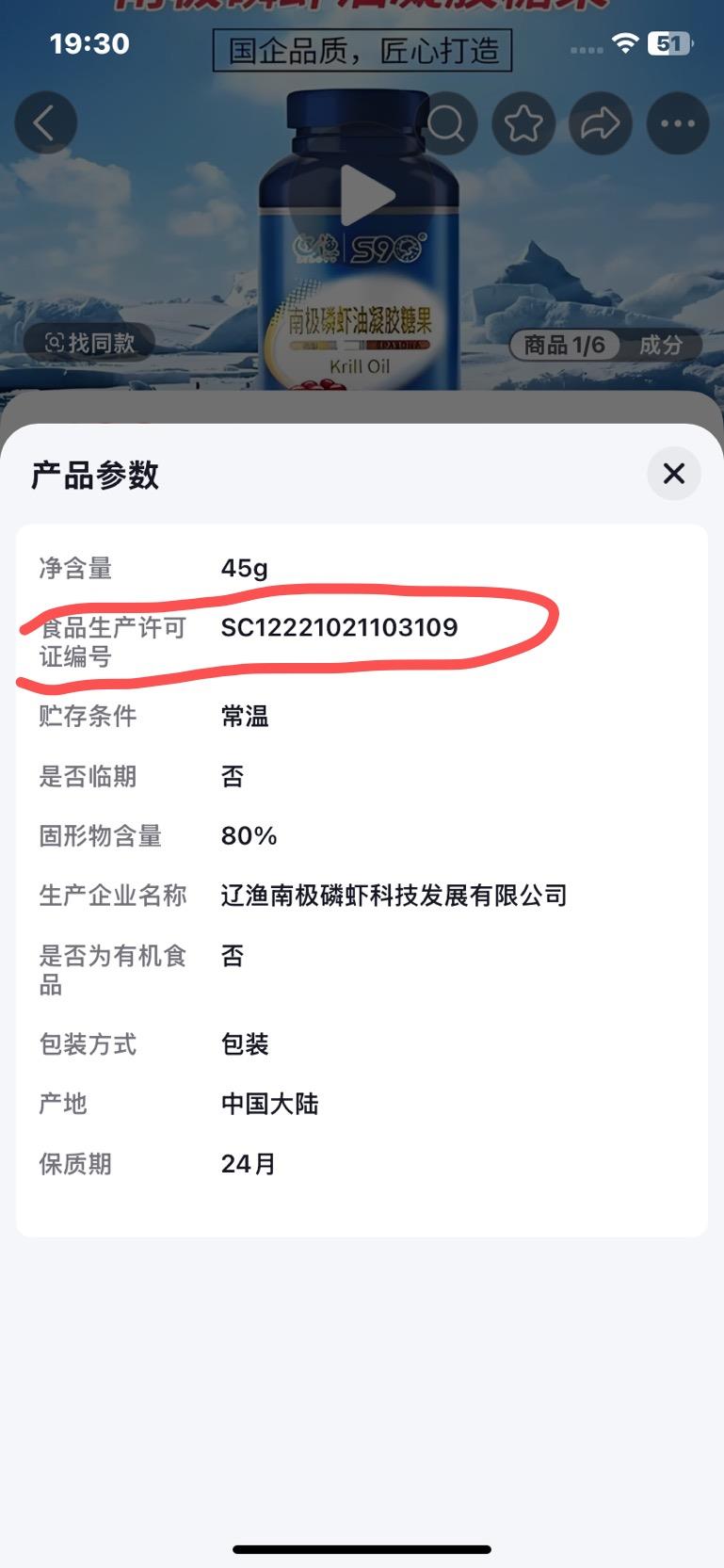Open the three-dot overflow menu
Screen dimensions: 724x1568
[x=677, y=123]
